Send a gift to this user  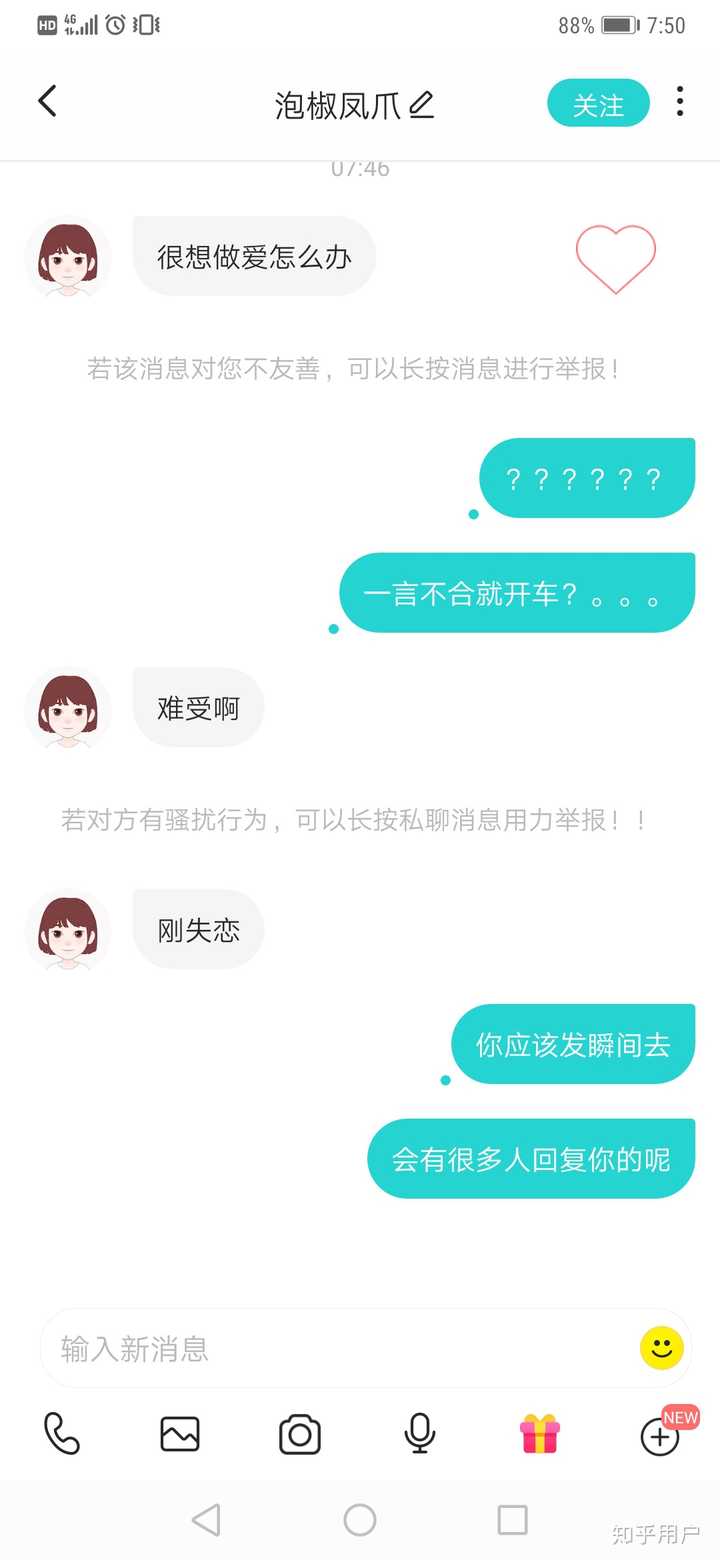(540, 1434)
